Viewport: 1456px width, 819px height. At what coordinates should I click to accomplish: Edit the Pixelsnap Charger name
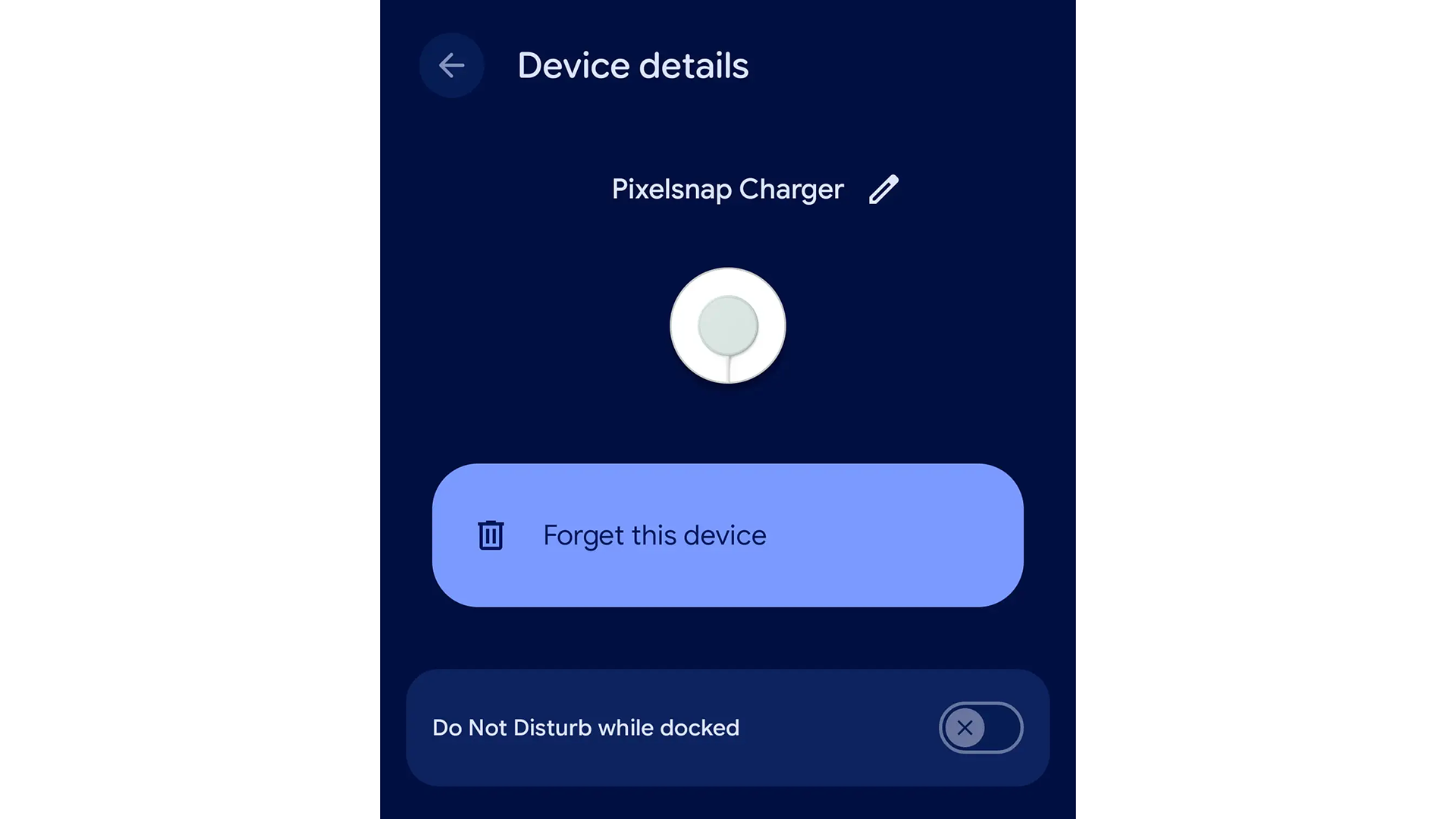883,190
